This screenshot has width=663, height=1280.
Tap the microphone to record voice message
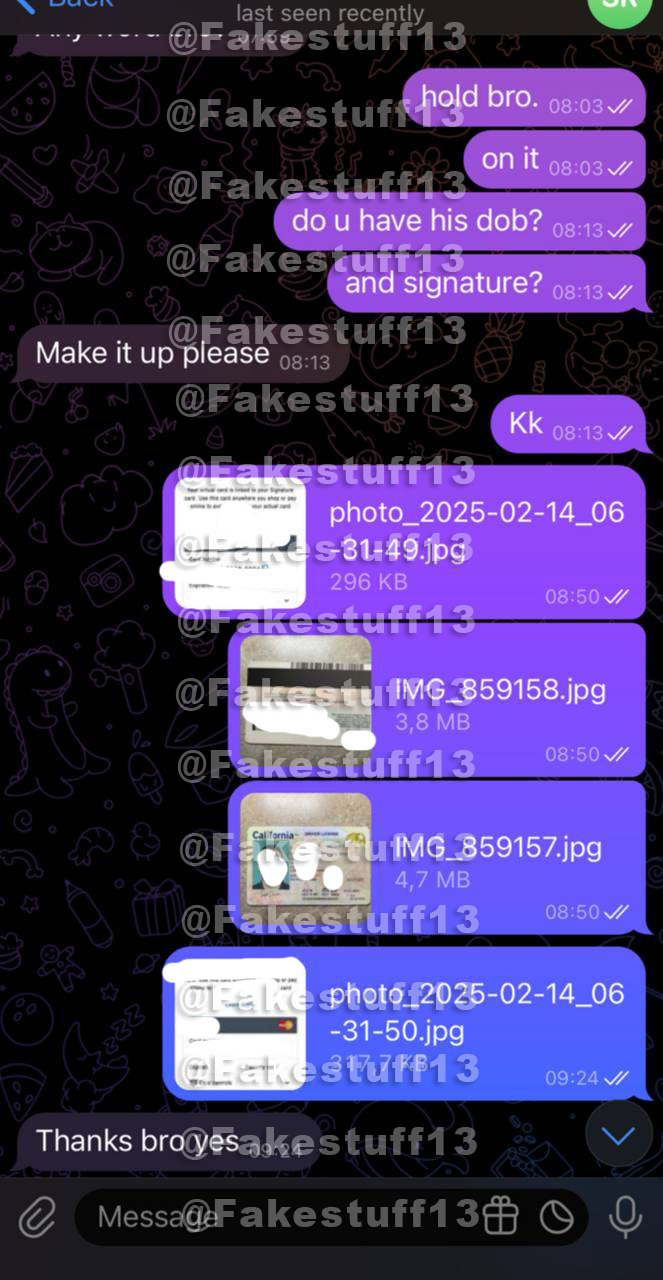point(626,1217)
